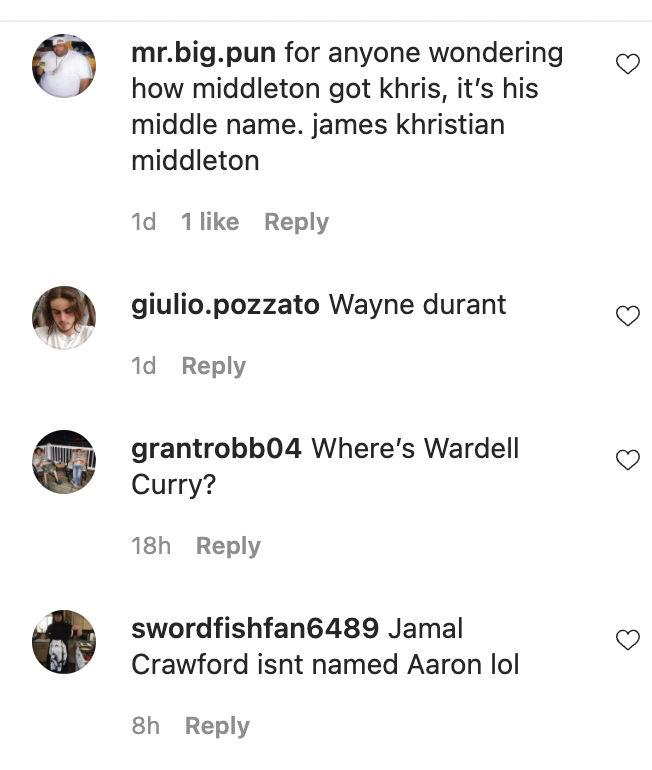
Task: Reply to grantrobb04's comment
Action: [228, 546]
